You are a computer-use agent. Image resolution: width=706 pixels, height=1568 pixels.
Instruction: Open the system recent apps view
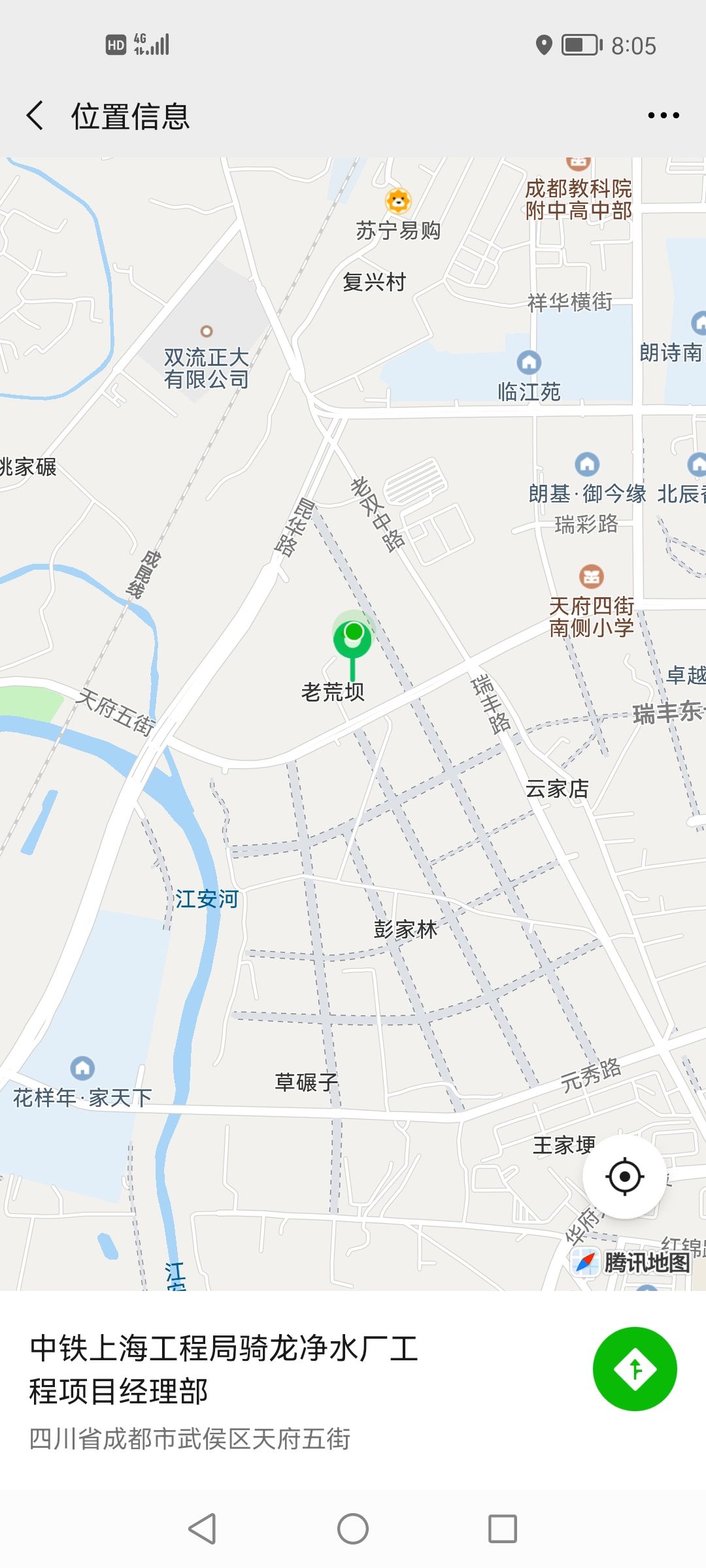(x=502, y=1529)
